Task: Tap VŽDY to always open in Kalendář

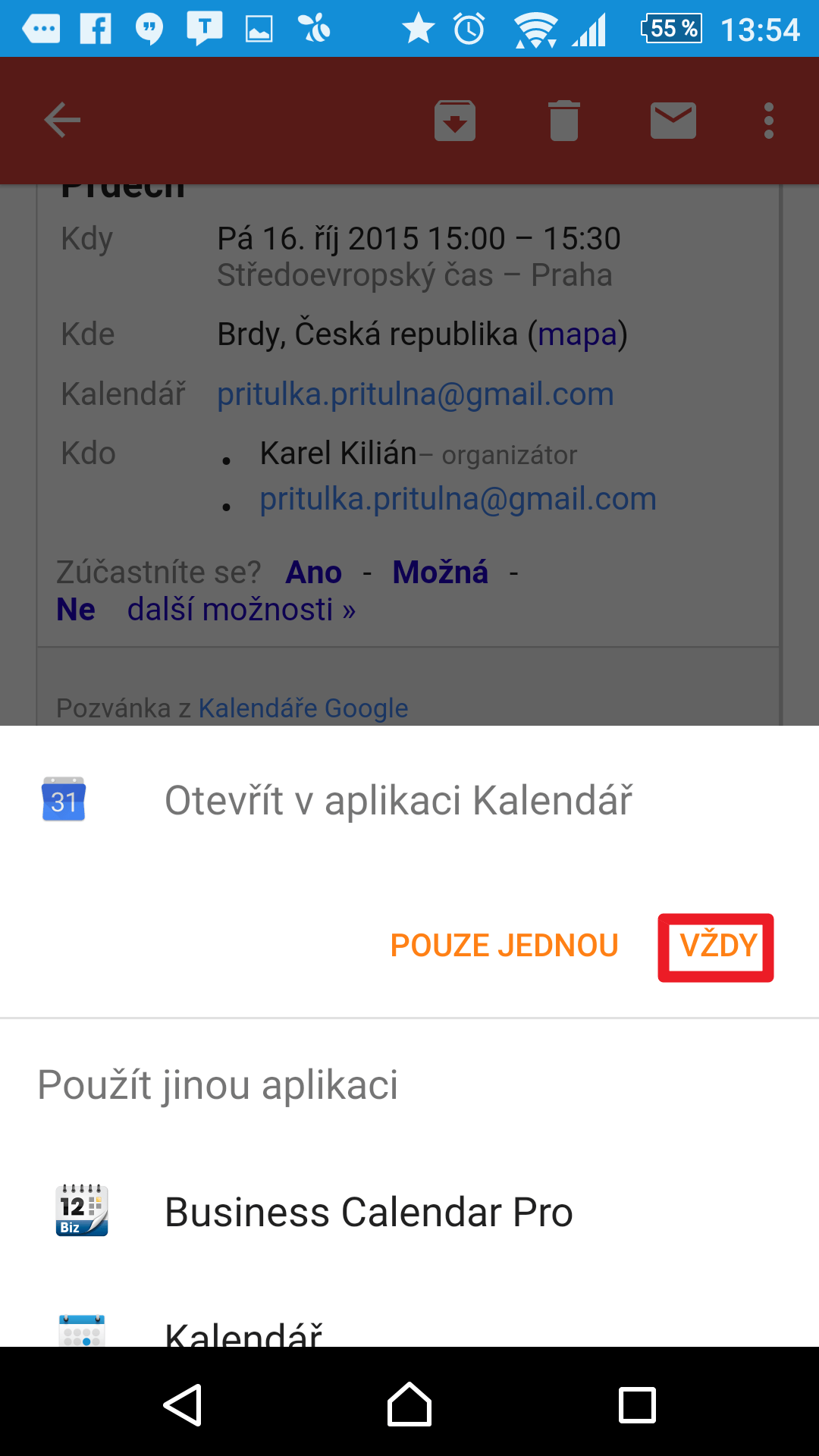Action: [x=717, y=946]
